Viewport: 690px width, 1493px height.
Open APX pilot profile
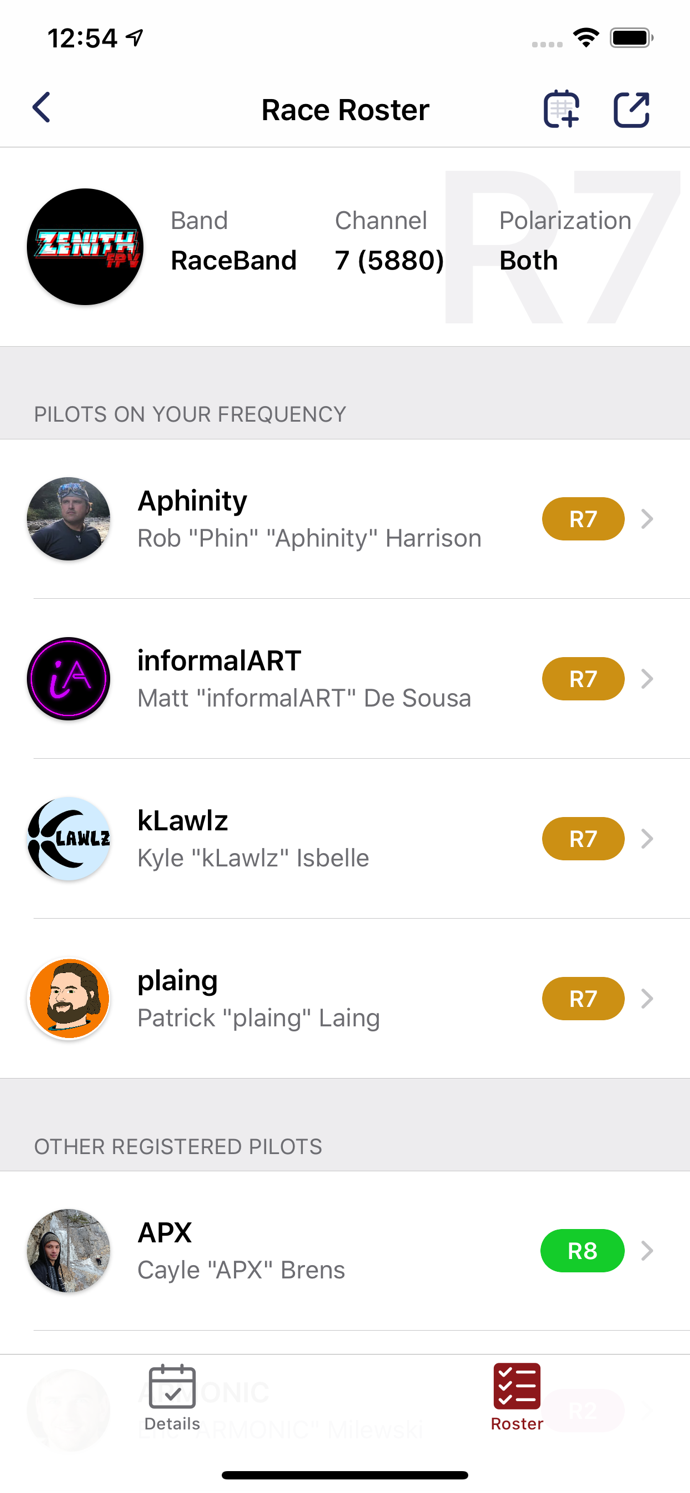coord(345,1251)
